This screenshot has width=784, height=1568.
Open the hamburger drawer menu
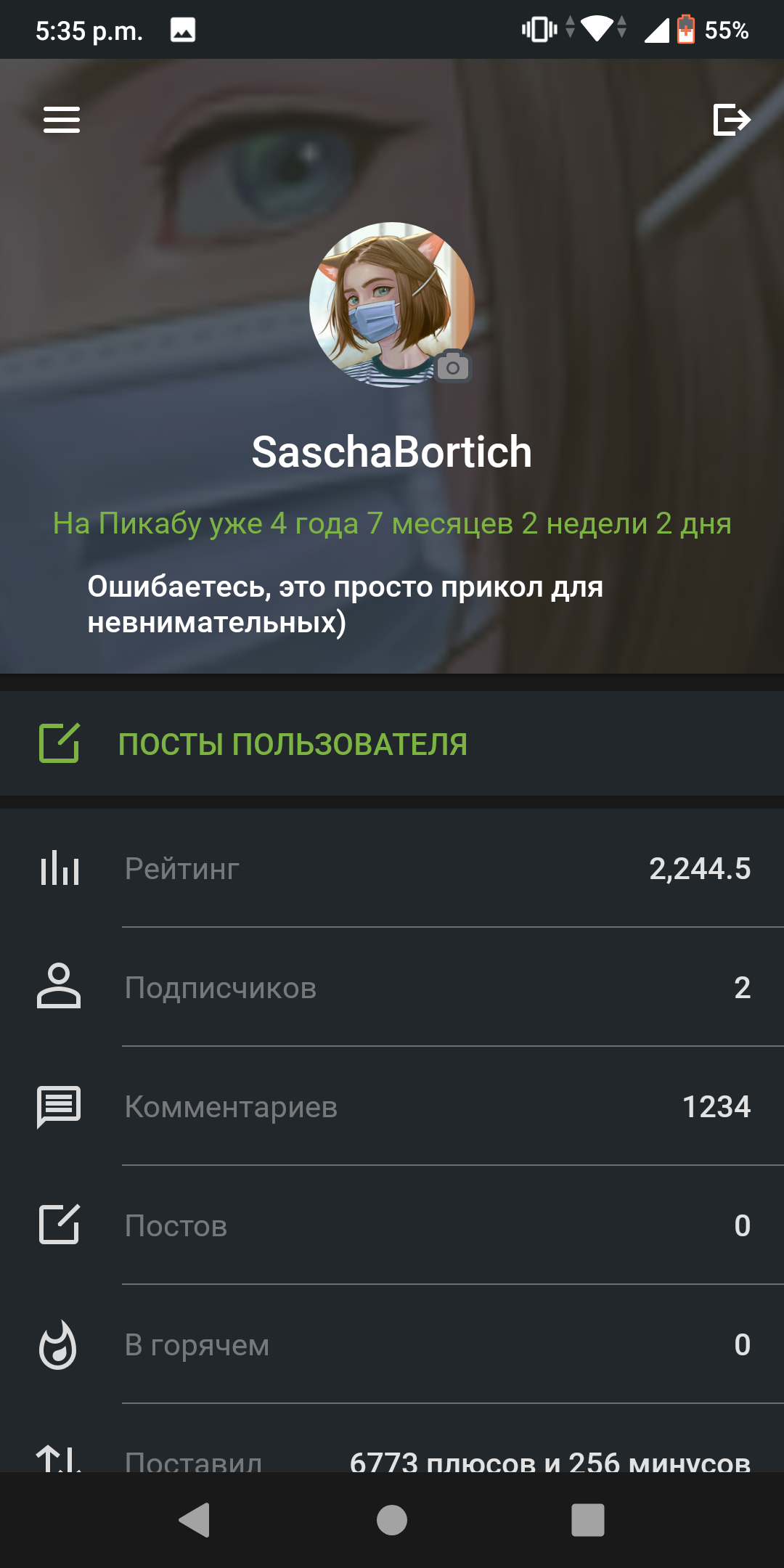(62, 120)
